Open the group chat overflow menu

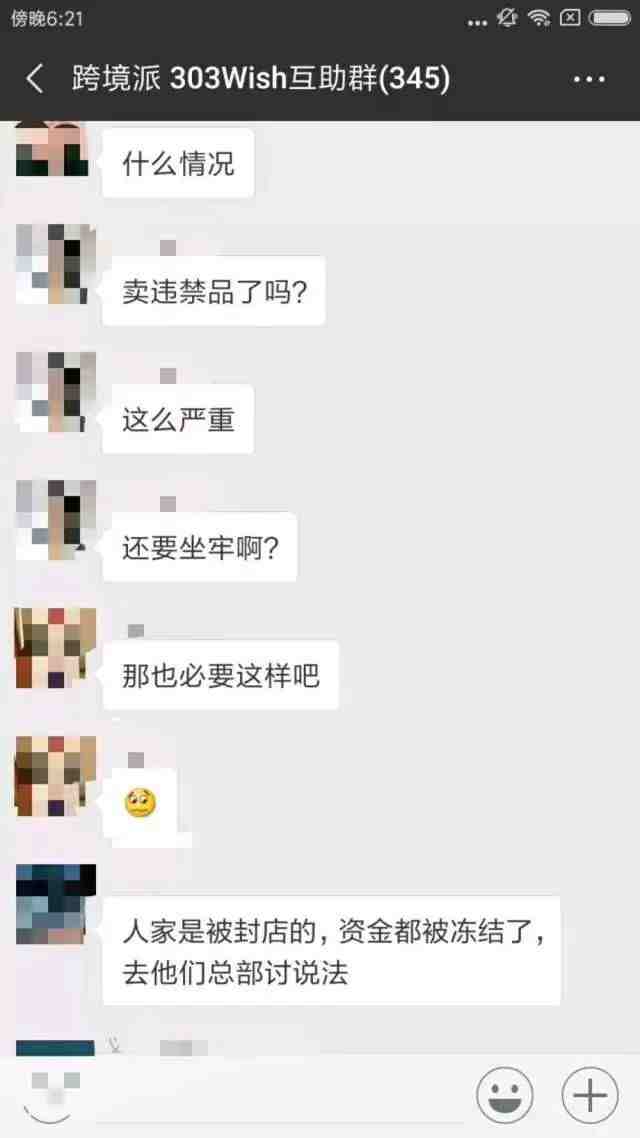pos(589,79)
